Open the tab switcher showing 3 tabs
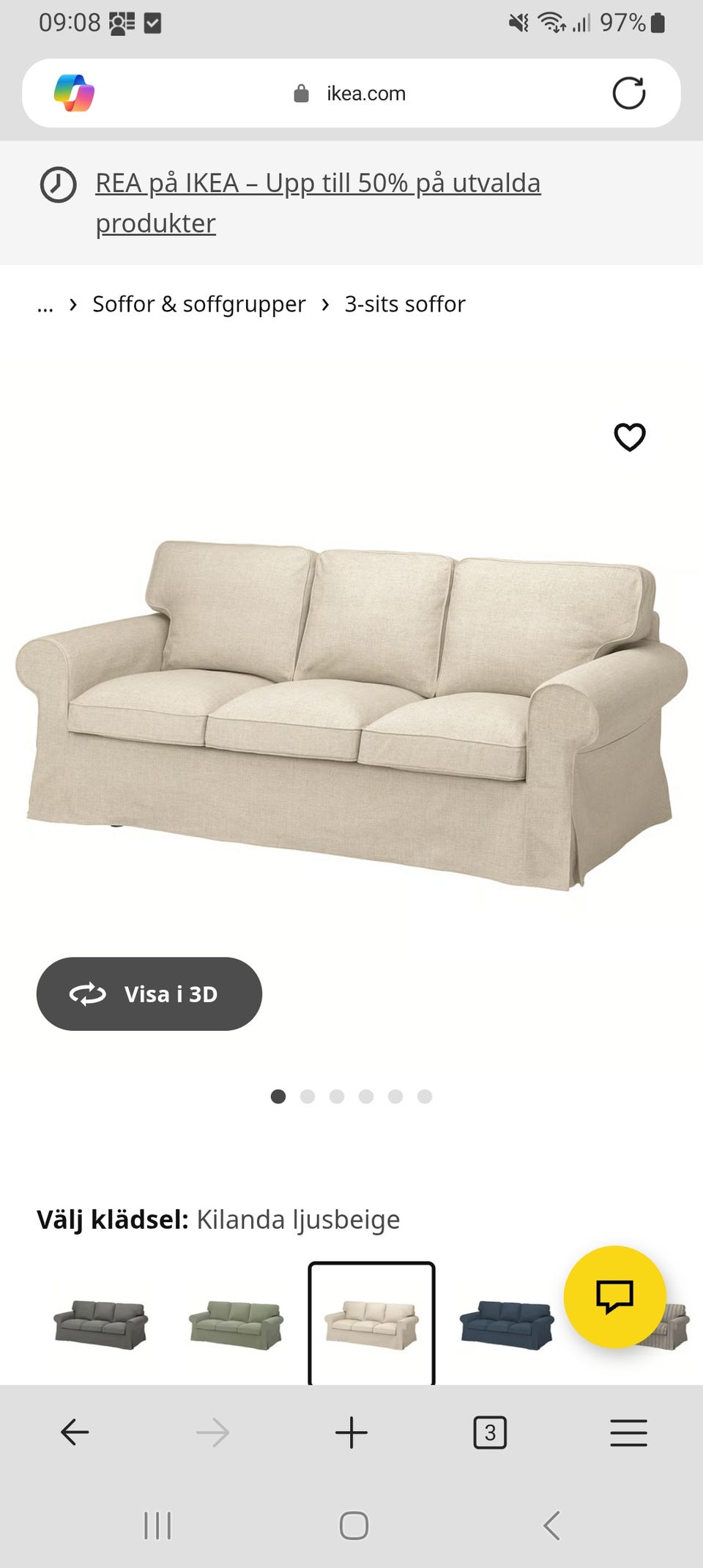703x1568 pixels. point(490,1432)
